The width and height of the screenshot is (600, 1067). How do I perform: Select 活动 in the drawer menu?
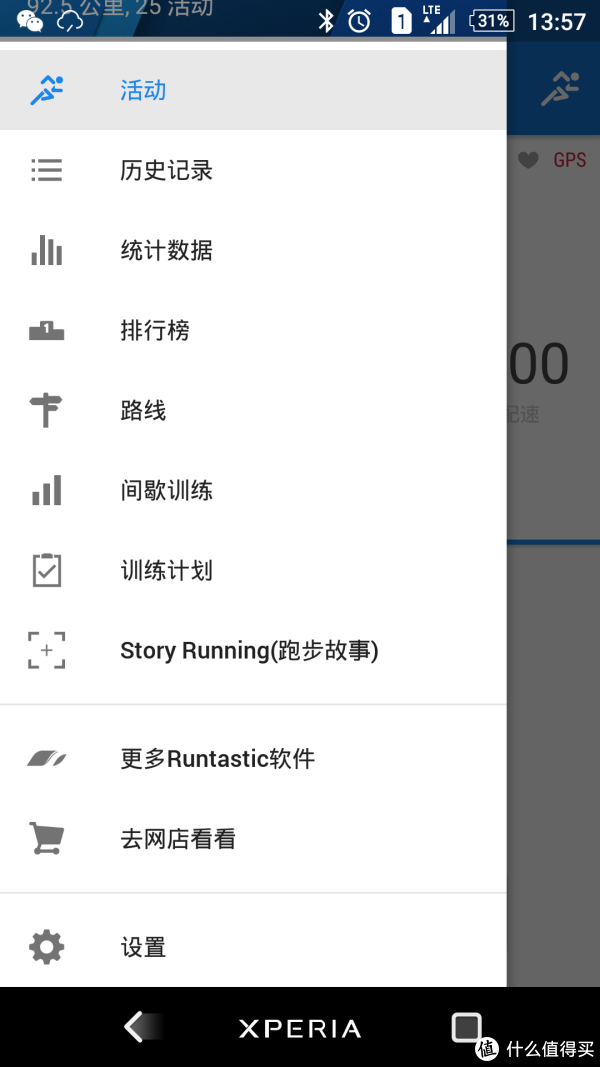pos(253,90)
